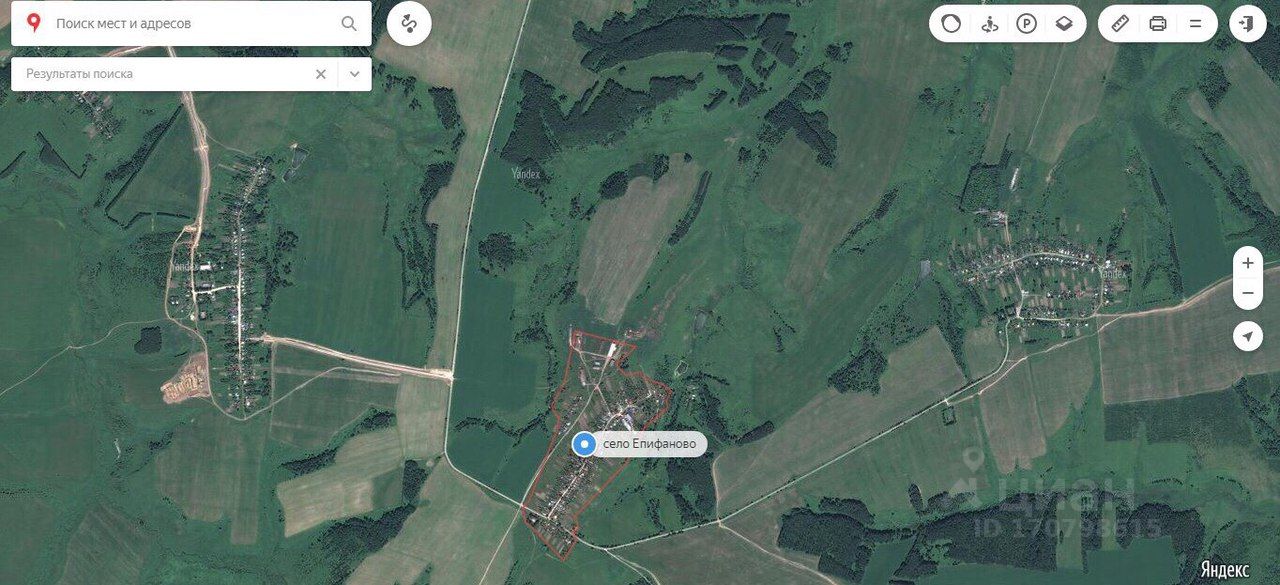The height and width of the screenshot is (585, 1280).
Task: Toggle the traffic layer icon
Action: pos(951,23)
